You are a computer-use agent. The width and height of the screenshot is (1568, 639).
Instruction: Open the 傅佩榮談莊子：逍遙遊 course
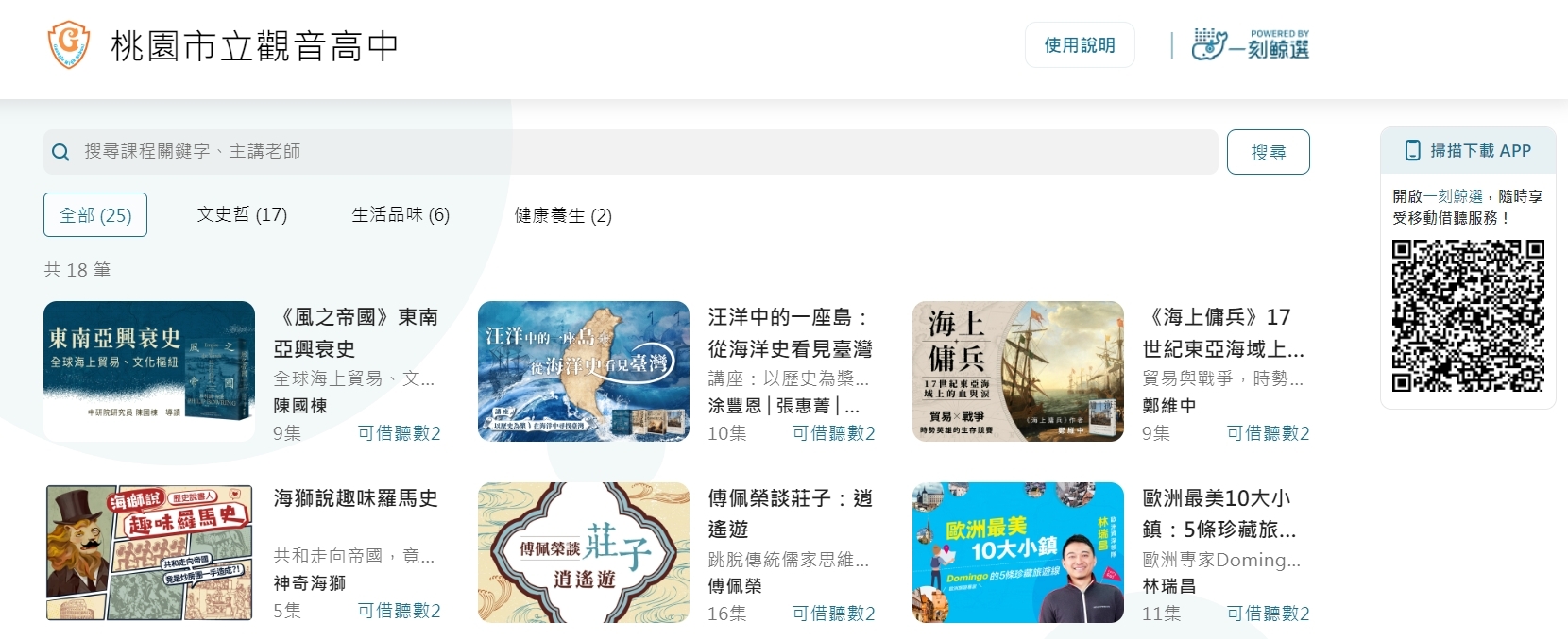[x=789, y=513]
